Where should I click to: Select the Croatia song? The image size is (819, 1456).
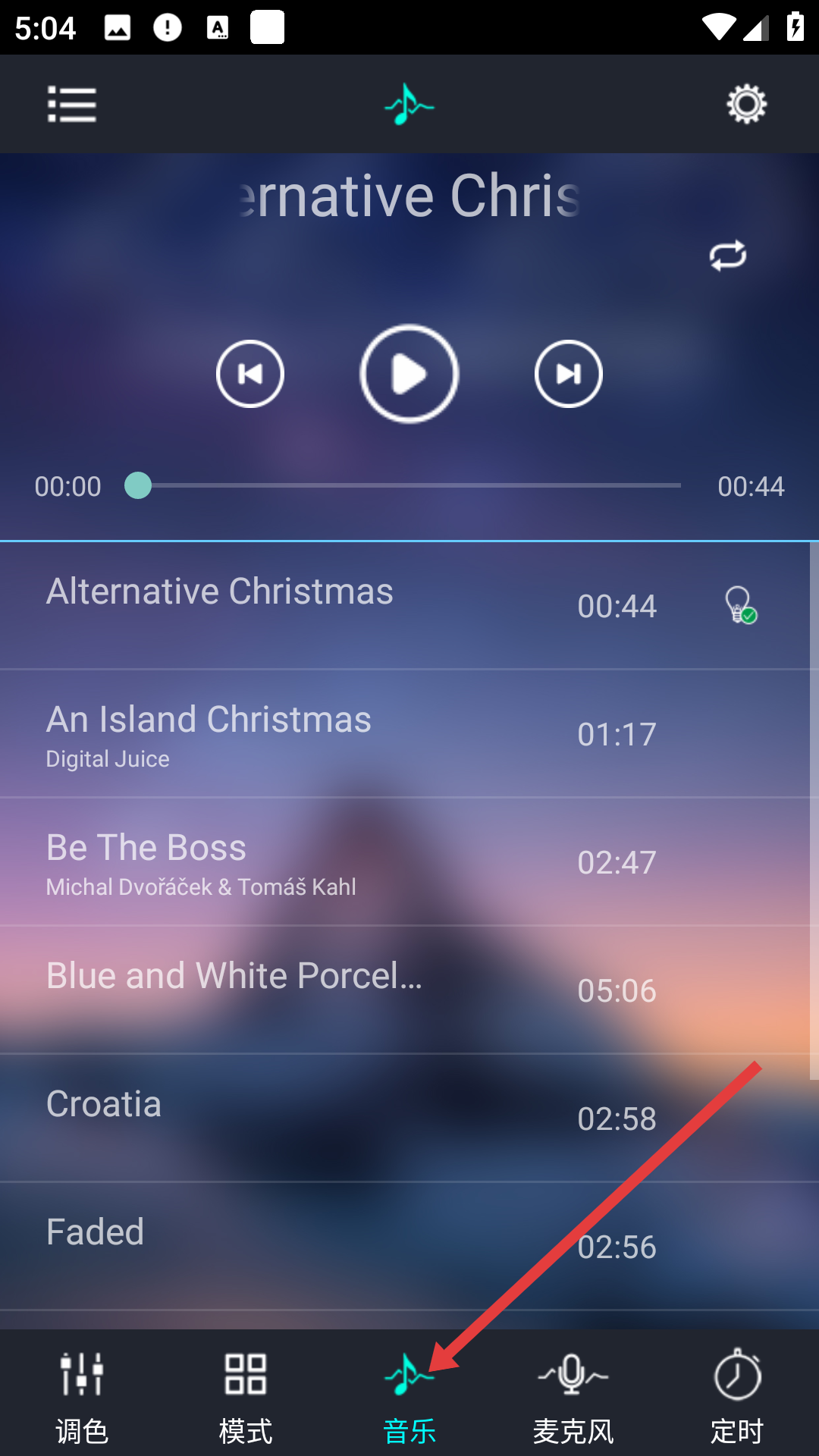tap(405, 1119)
